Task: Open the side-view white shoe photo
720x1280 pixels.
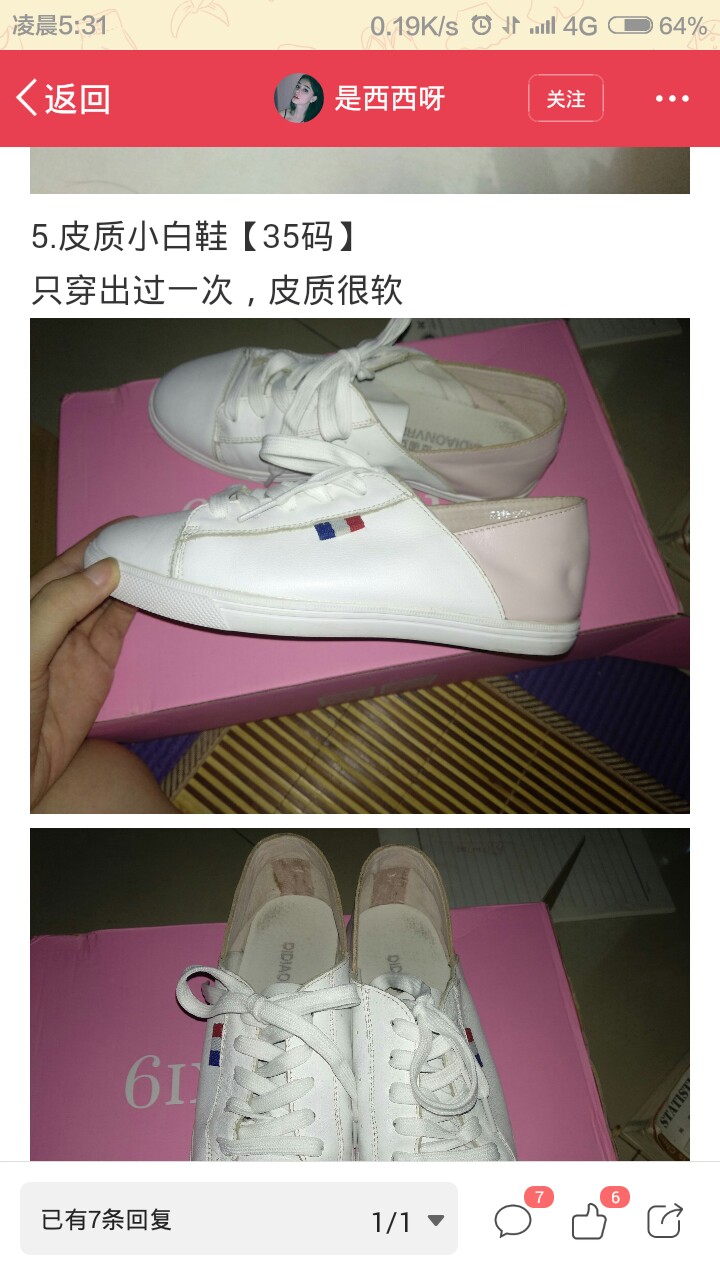Action: tap(360, 566)
